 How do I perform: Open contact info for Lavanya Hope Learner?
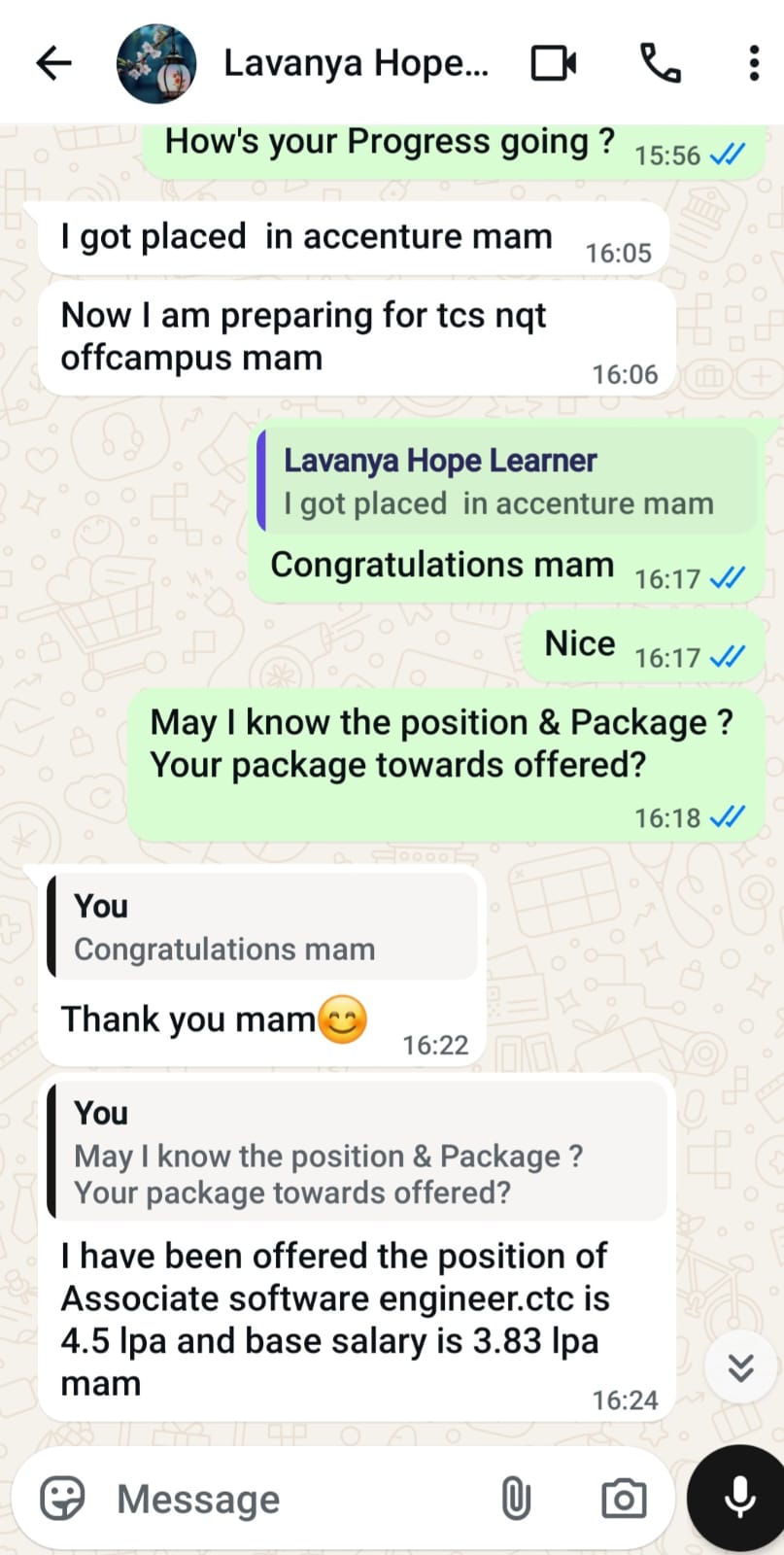[x=356, y=64]
